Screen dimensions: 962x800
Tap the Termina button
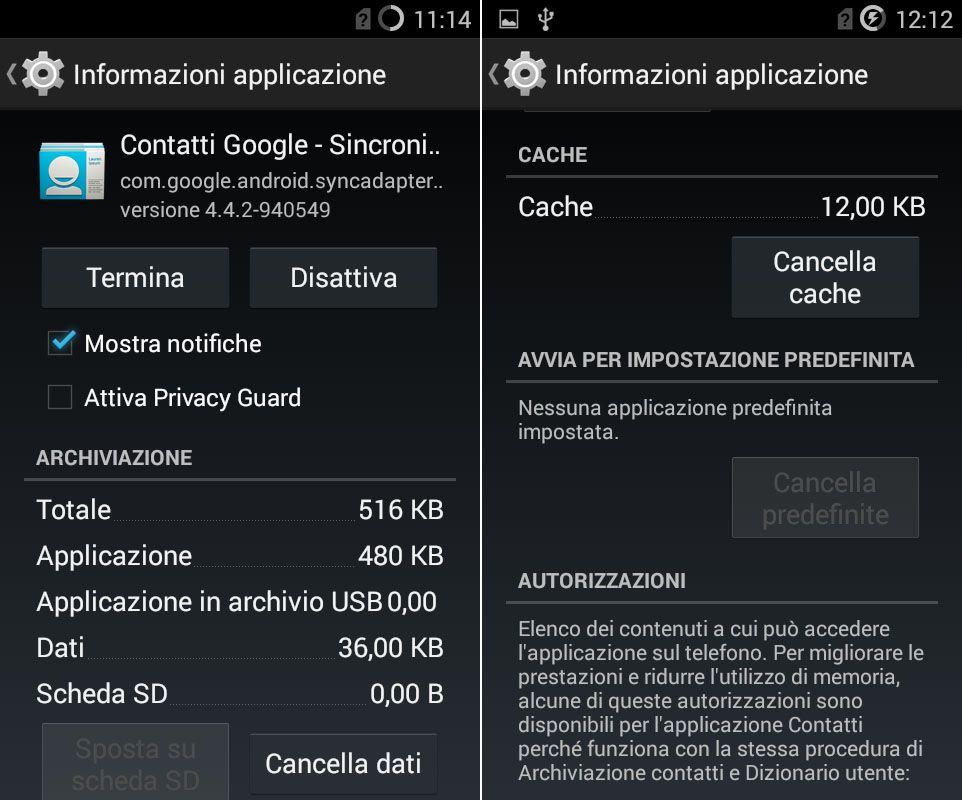(135, 277)
